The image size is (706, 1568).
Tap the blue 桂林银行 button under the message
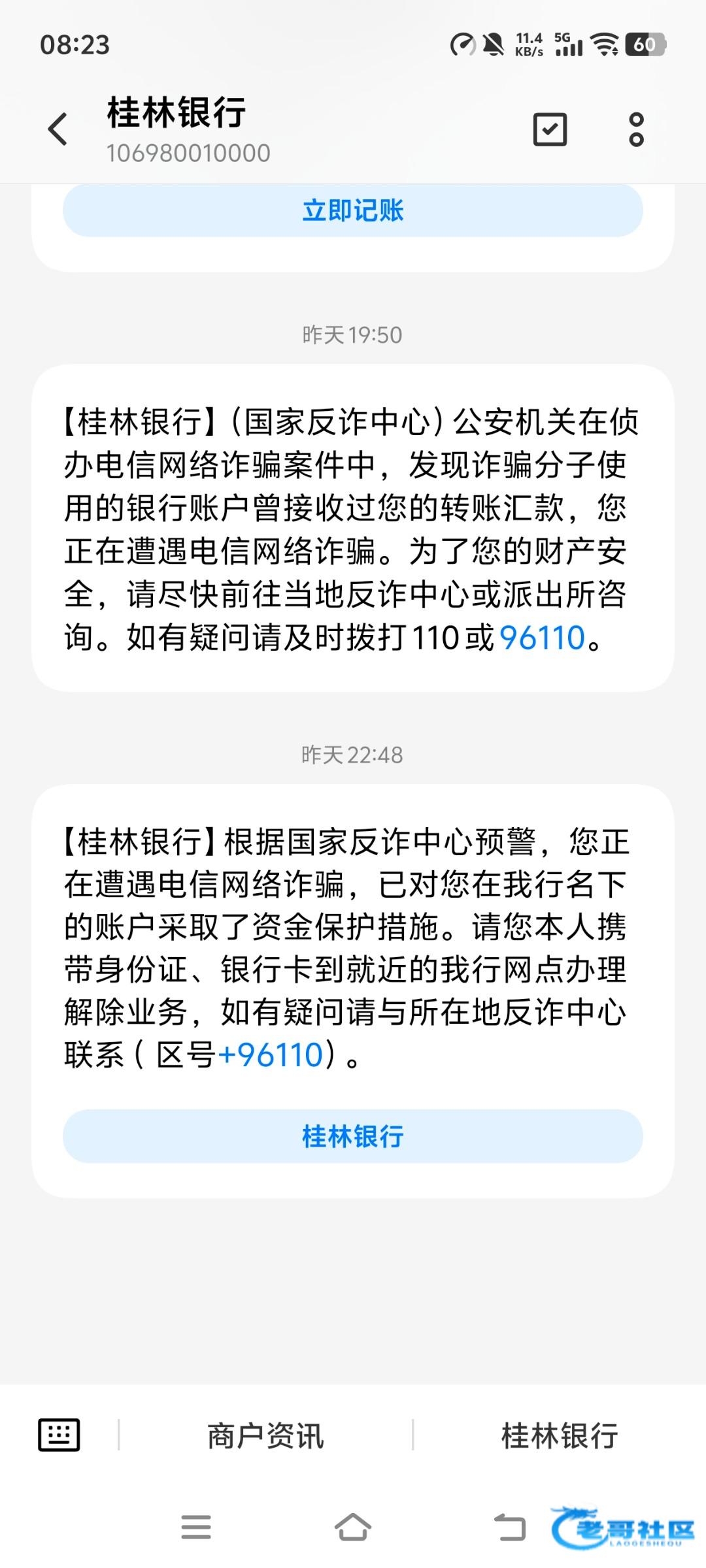click(353, 1136)
